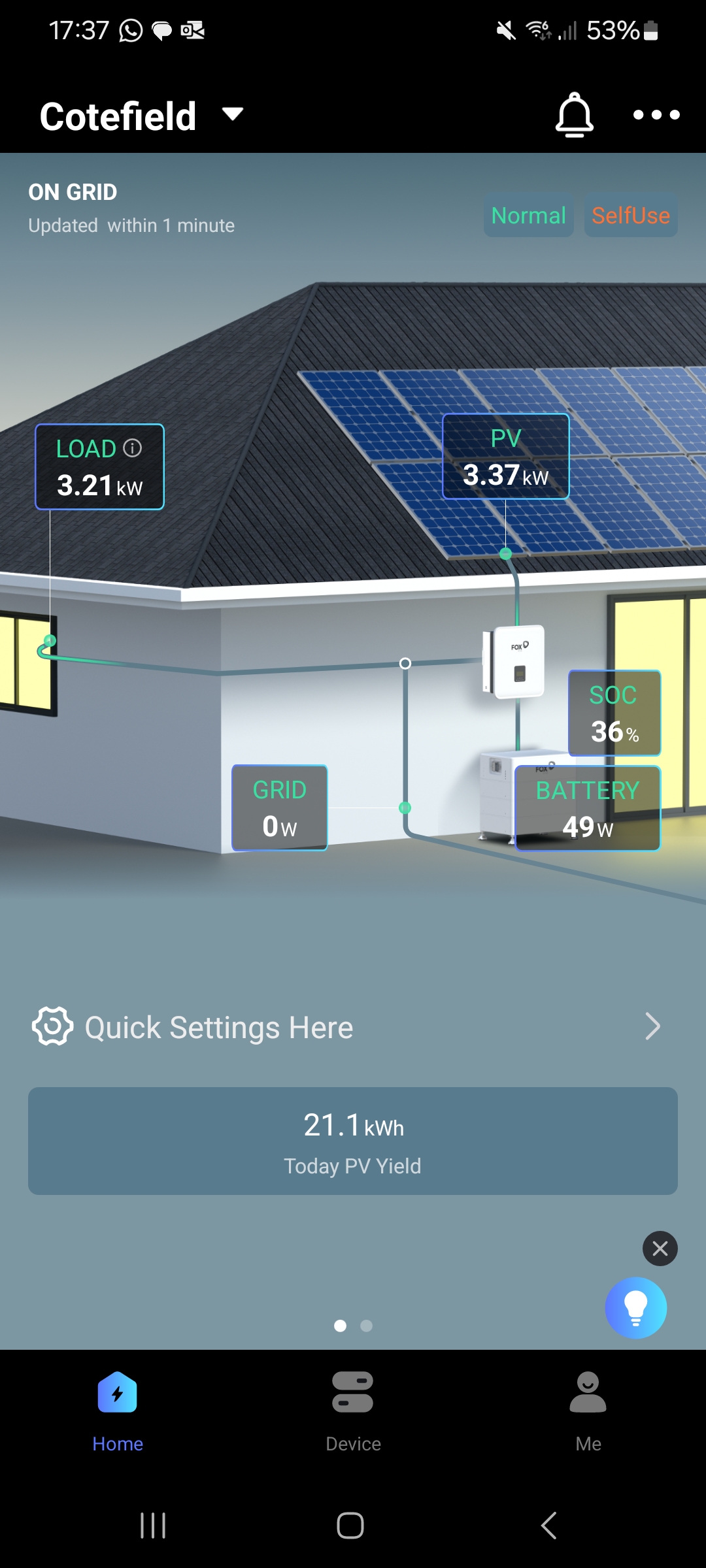This screenshot has width=706, height=1568.
Task: Switch to the Me tab
Action: 588,1410
